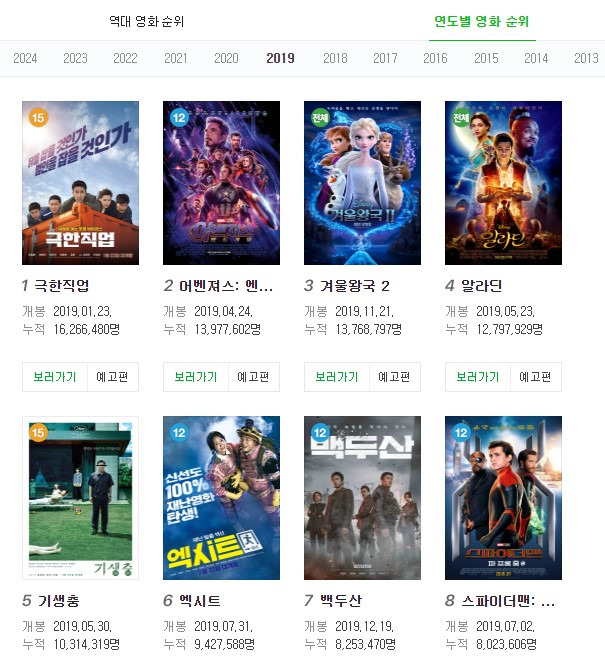Watch the 예고편 for 알라딘
605x667 pixels.
click(536, 377)
